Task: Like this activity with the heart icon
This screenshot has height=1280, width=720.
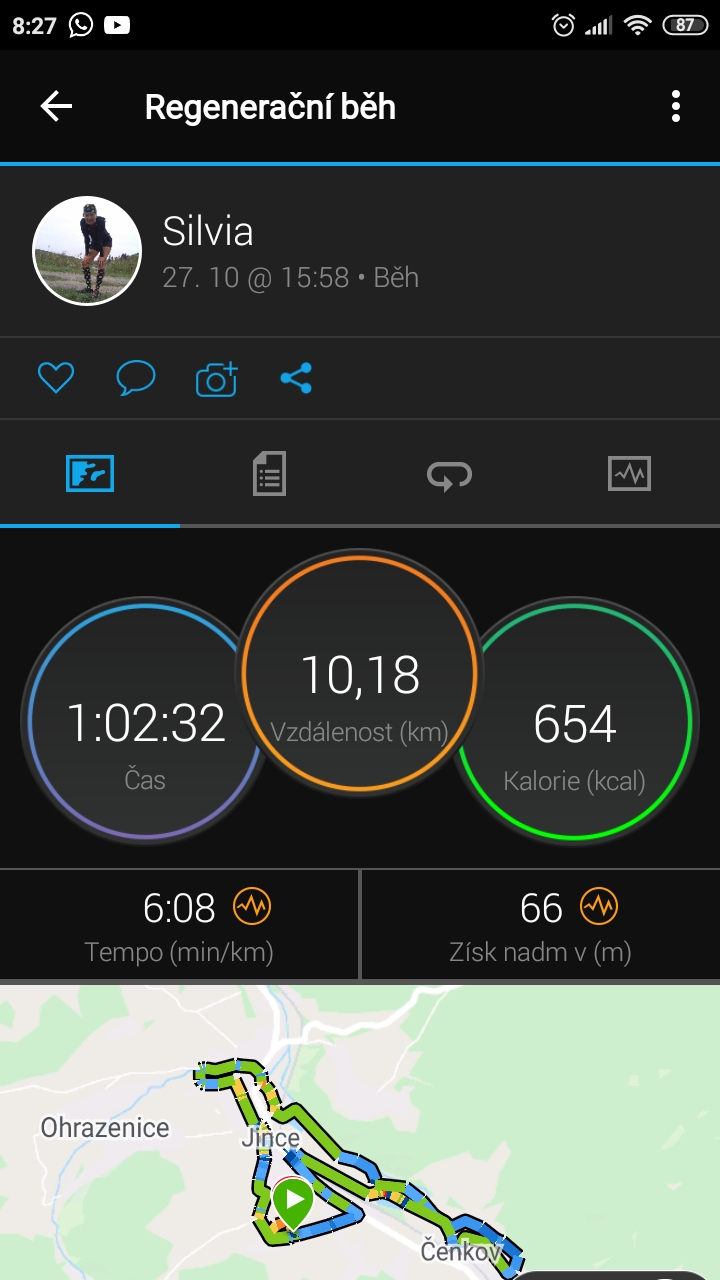Action: (x=56, y=378)
